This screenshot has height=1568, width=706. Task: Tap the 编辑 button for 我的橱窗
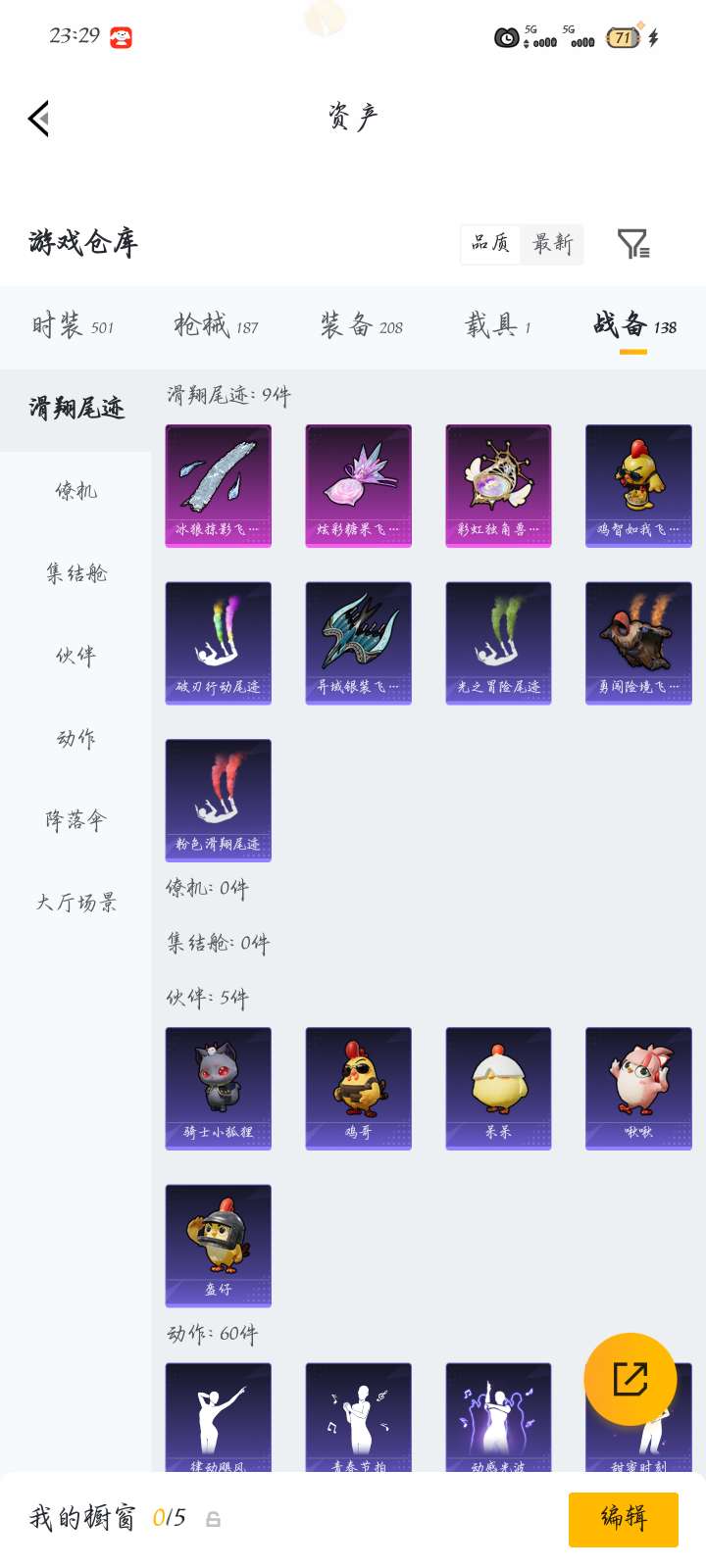(x=623, y=1519)
